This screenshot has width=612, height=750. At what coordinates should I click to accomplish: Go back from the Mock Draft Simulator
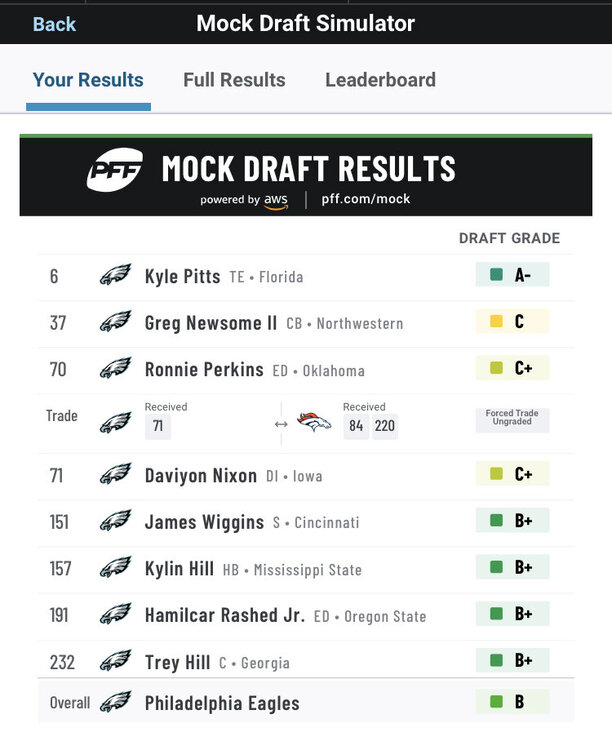(x=54, y=24)
